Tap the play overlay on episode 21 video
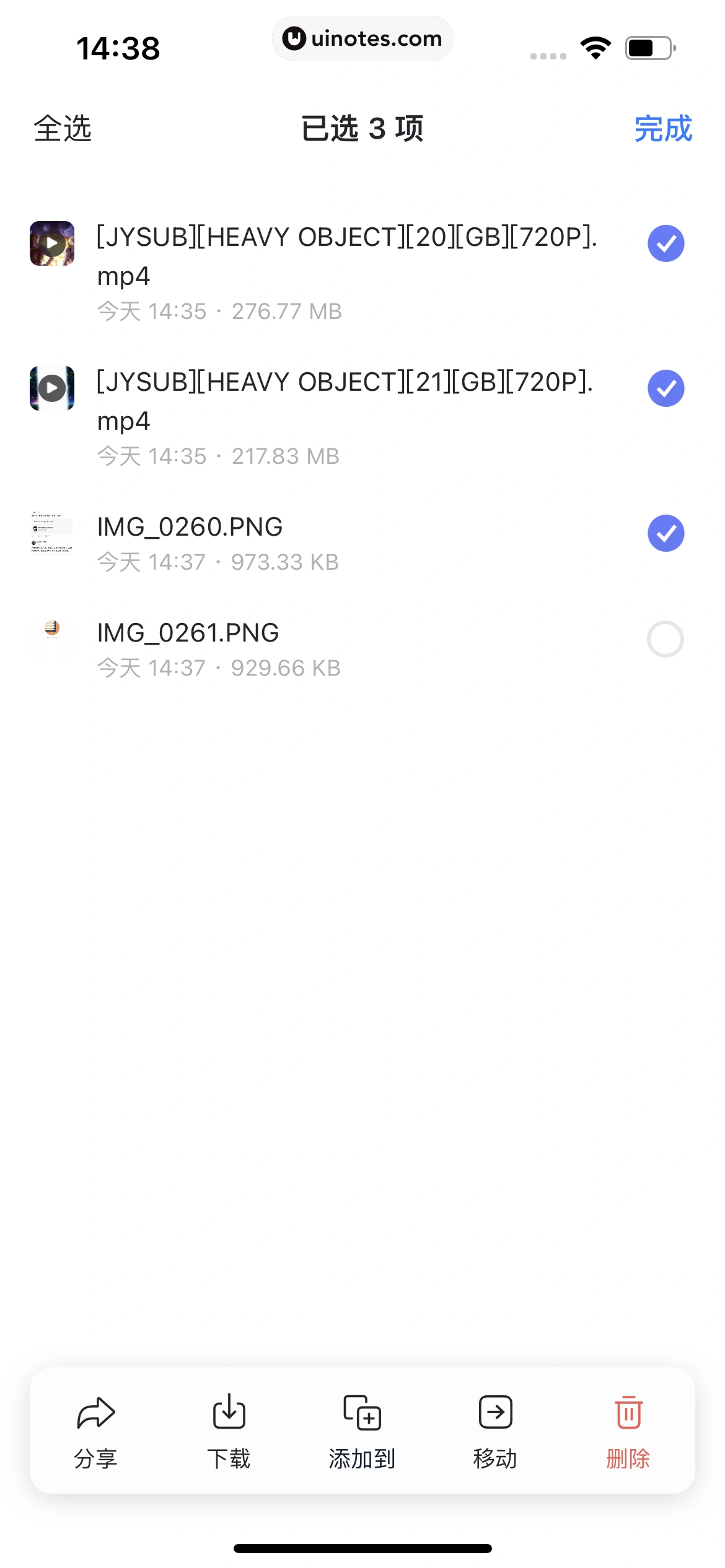Image resolution: width=725 pixels, height=1568 pixels. 51,388
